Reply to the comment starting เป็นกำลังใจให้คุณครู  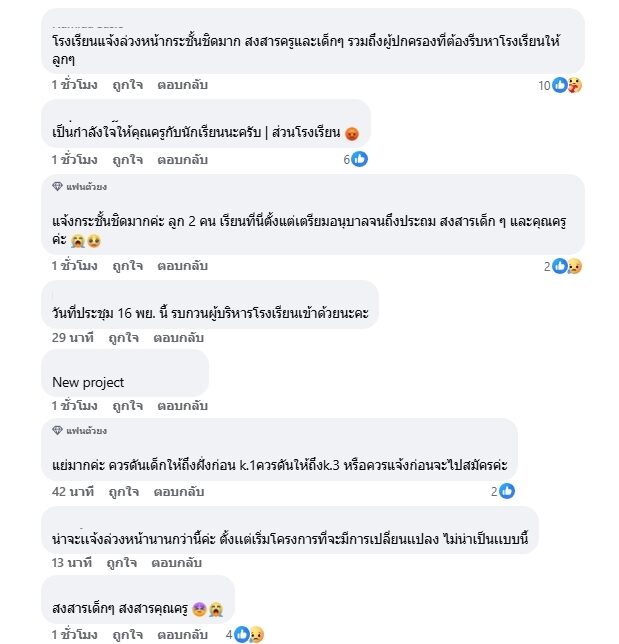pyautogui.click(x=182, y=159)
